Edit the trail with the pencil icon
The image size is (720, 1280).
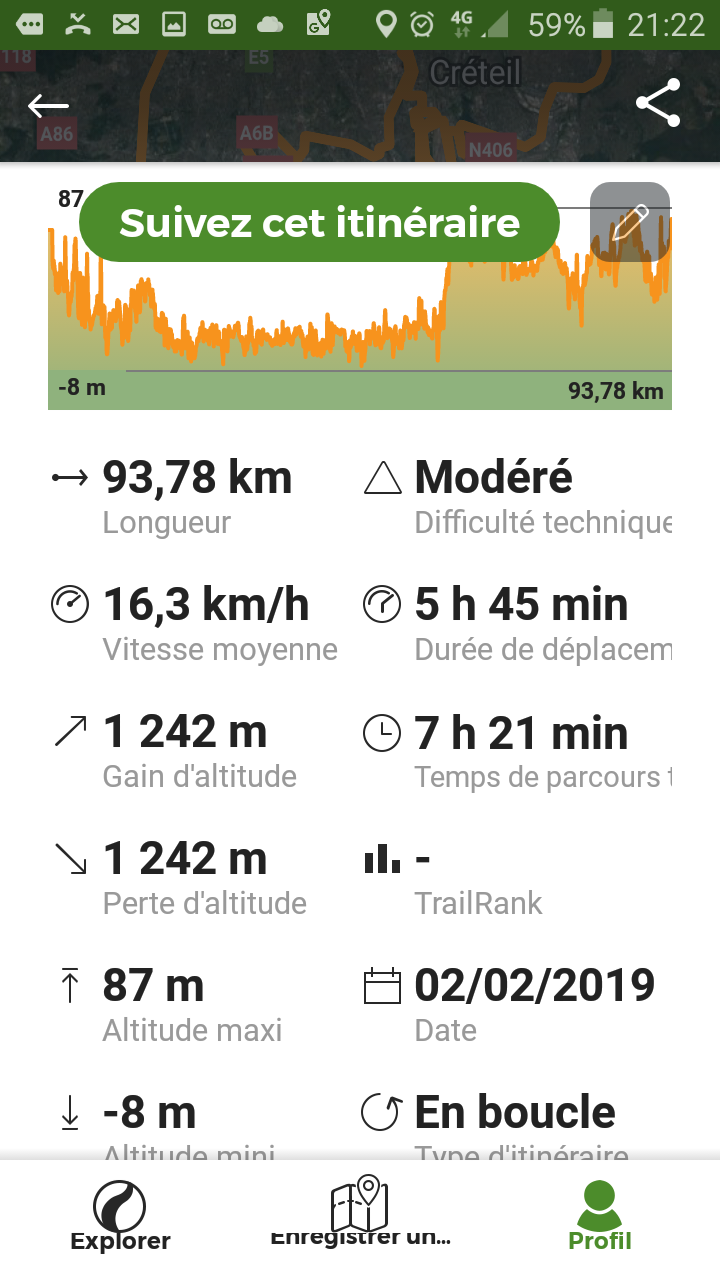point(630,222)
